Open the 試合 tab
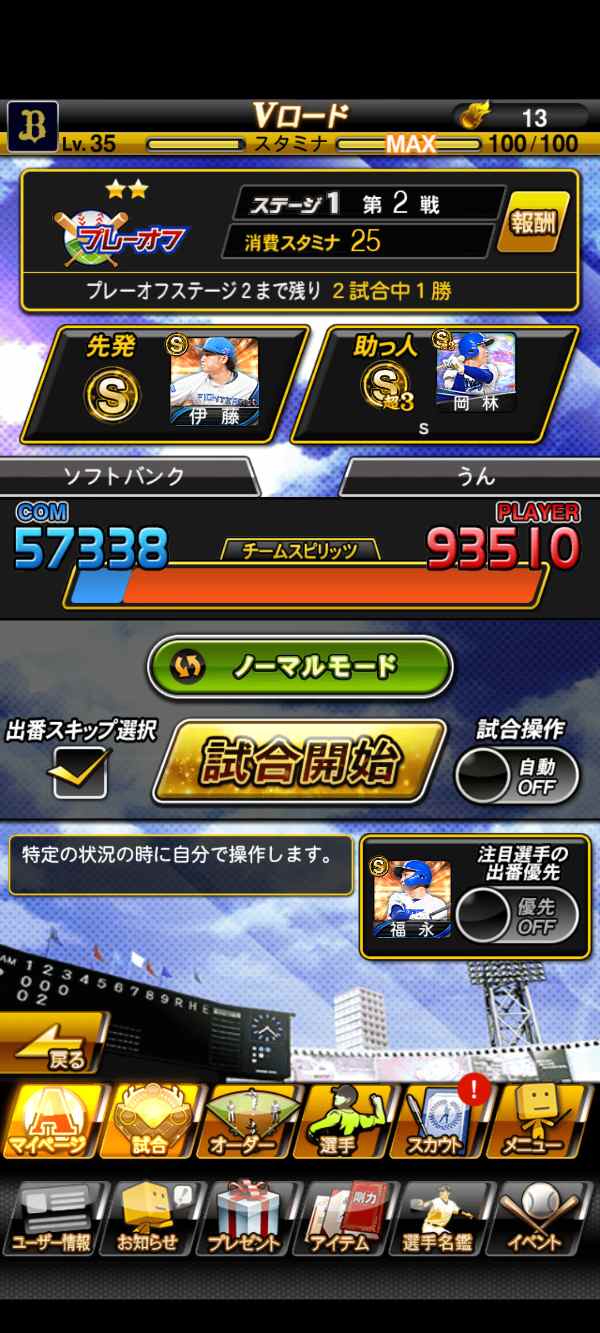The height and width of the screenshot is (1333, 600). point(150,1120)
